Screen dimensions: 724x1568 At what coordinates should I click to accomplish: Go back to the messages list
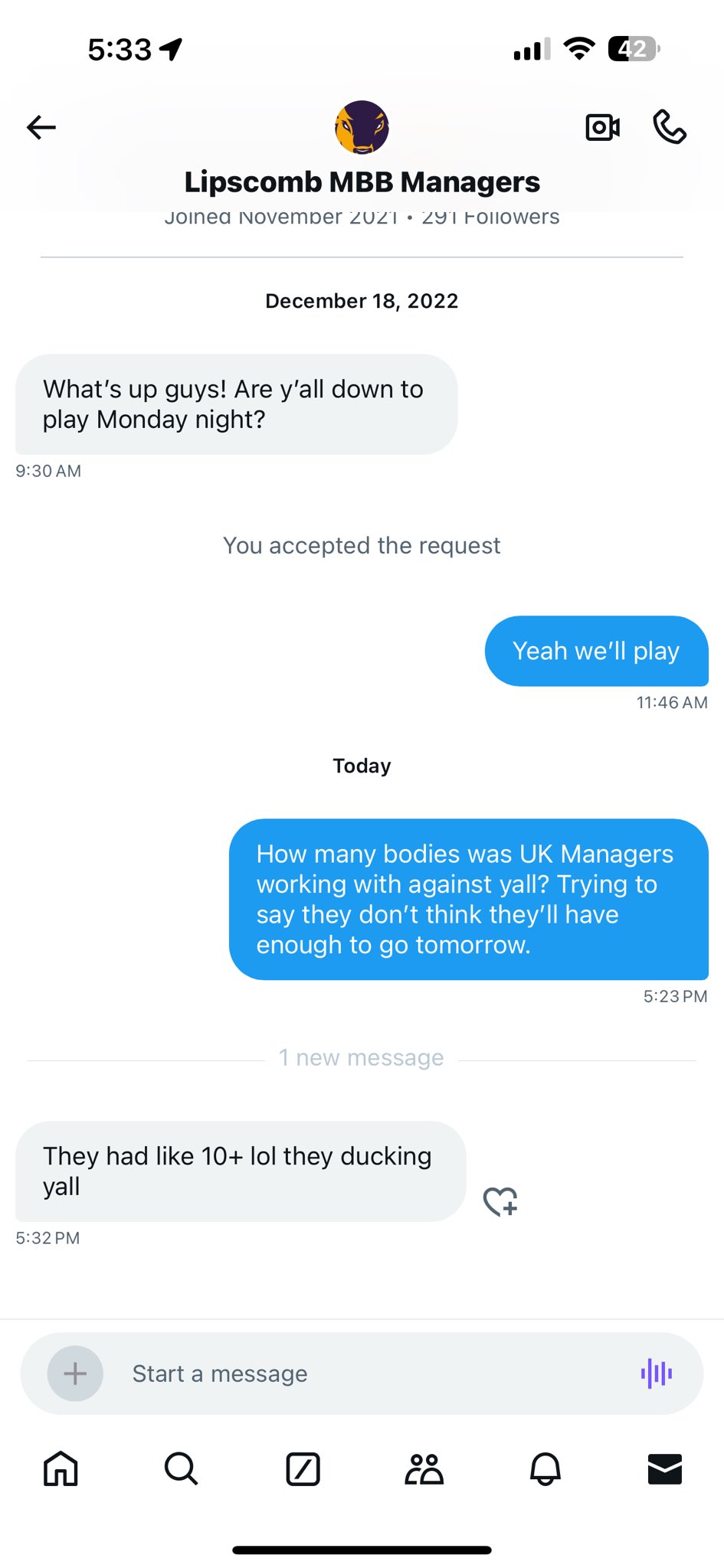coord(41,127)
